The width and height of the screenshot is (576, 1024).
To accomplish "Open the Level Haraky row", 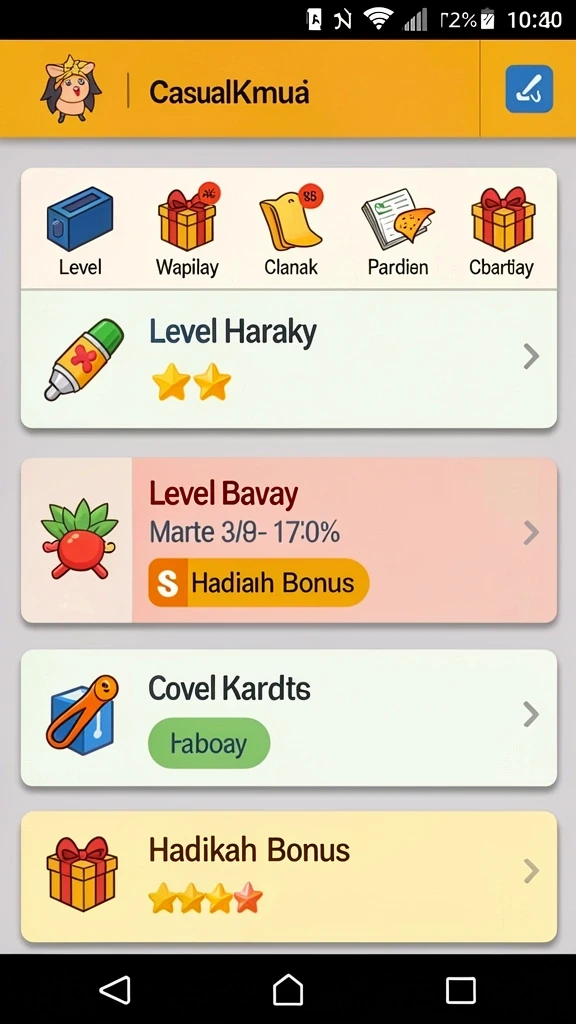I will point(289,359).
